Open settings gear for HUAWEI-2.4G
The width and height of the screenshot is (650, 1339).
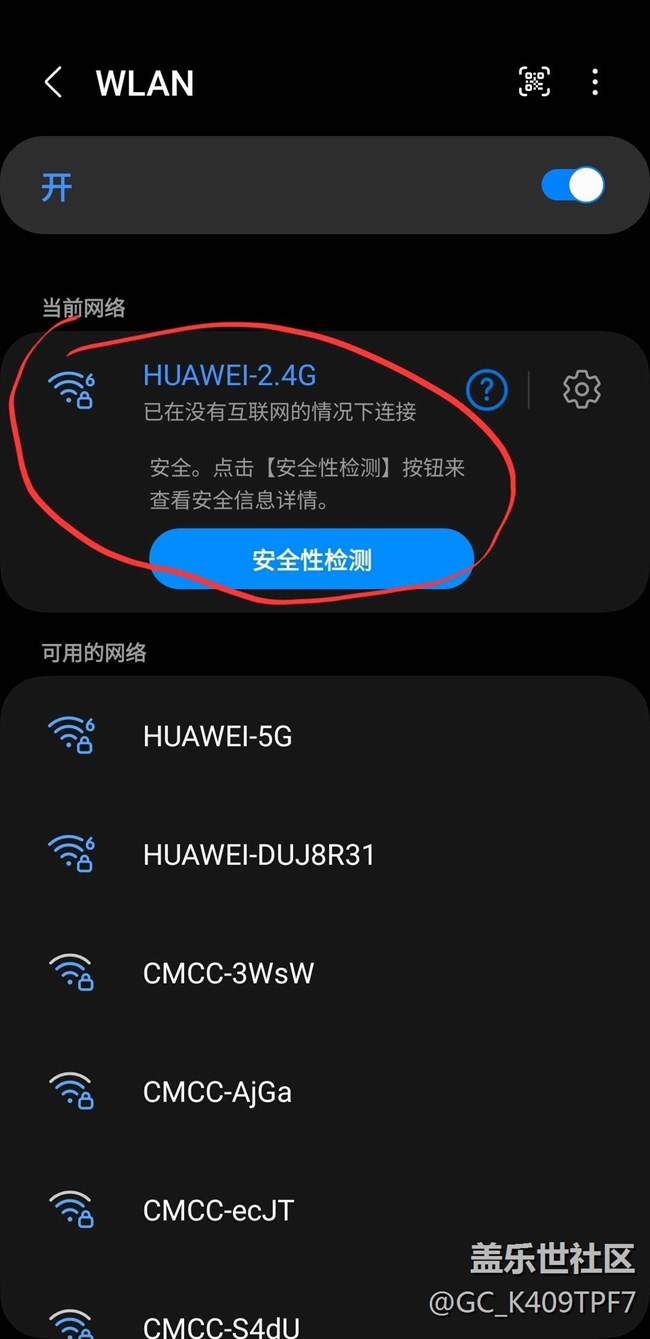coord(581,389)
